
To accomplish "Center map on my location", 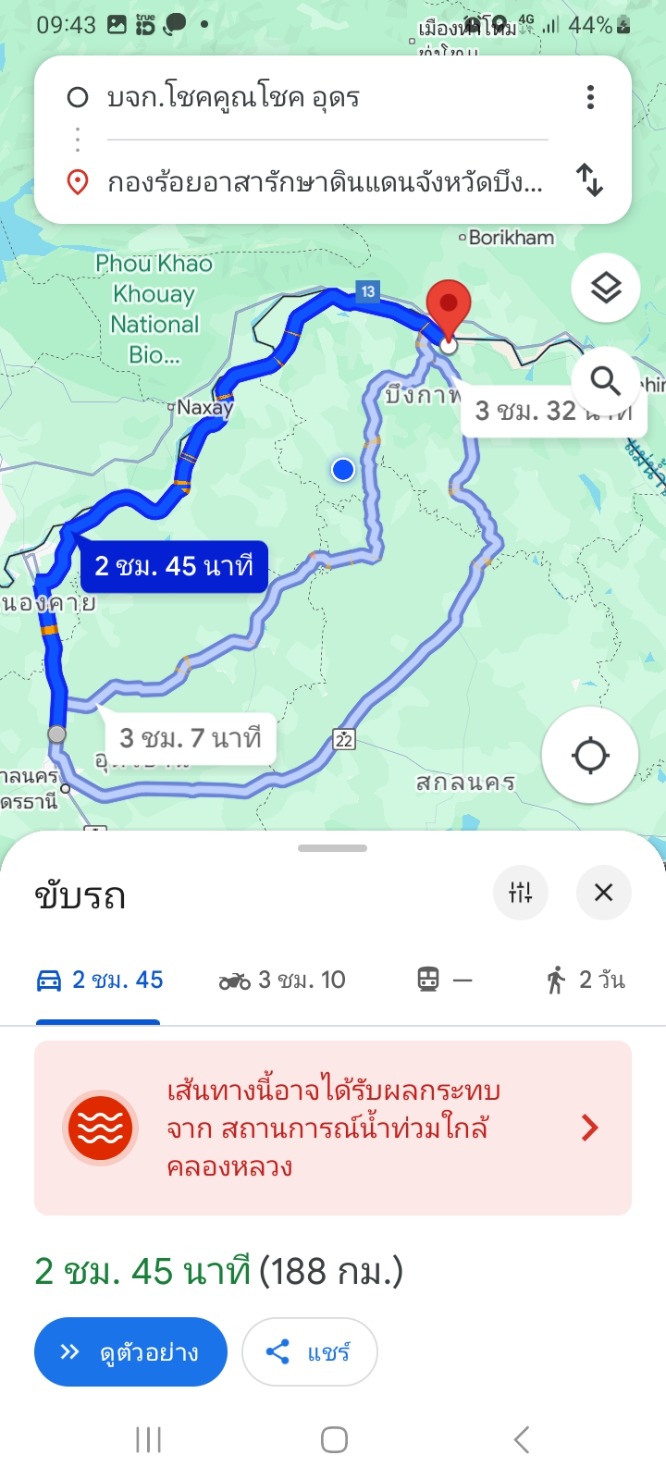I will pyautogui.click(x=590, y=755).
